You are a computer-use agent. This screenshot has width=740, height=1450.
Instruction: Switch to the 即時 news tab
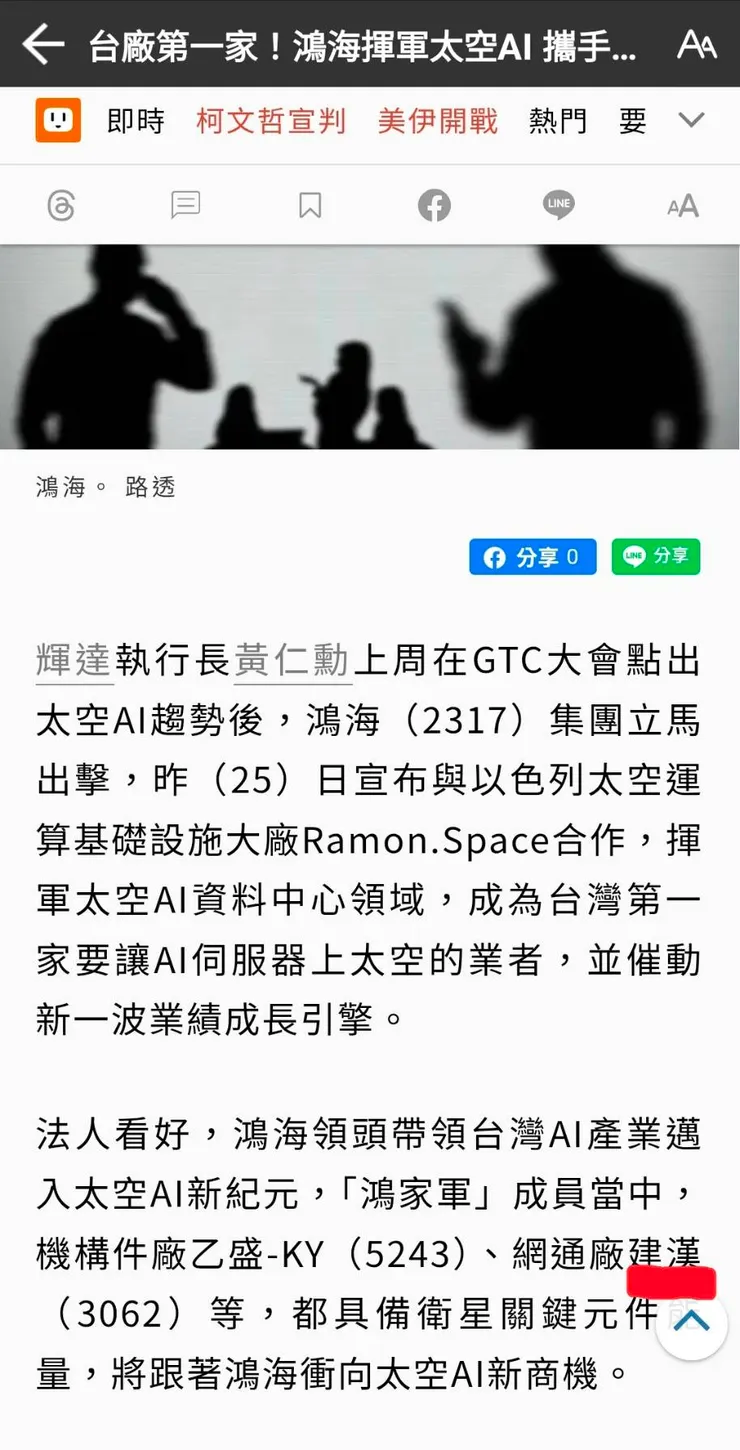136,120
